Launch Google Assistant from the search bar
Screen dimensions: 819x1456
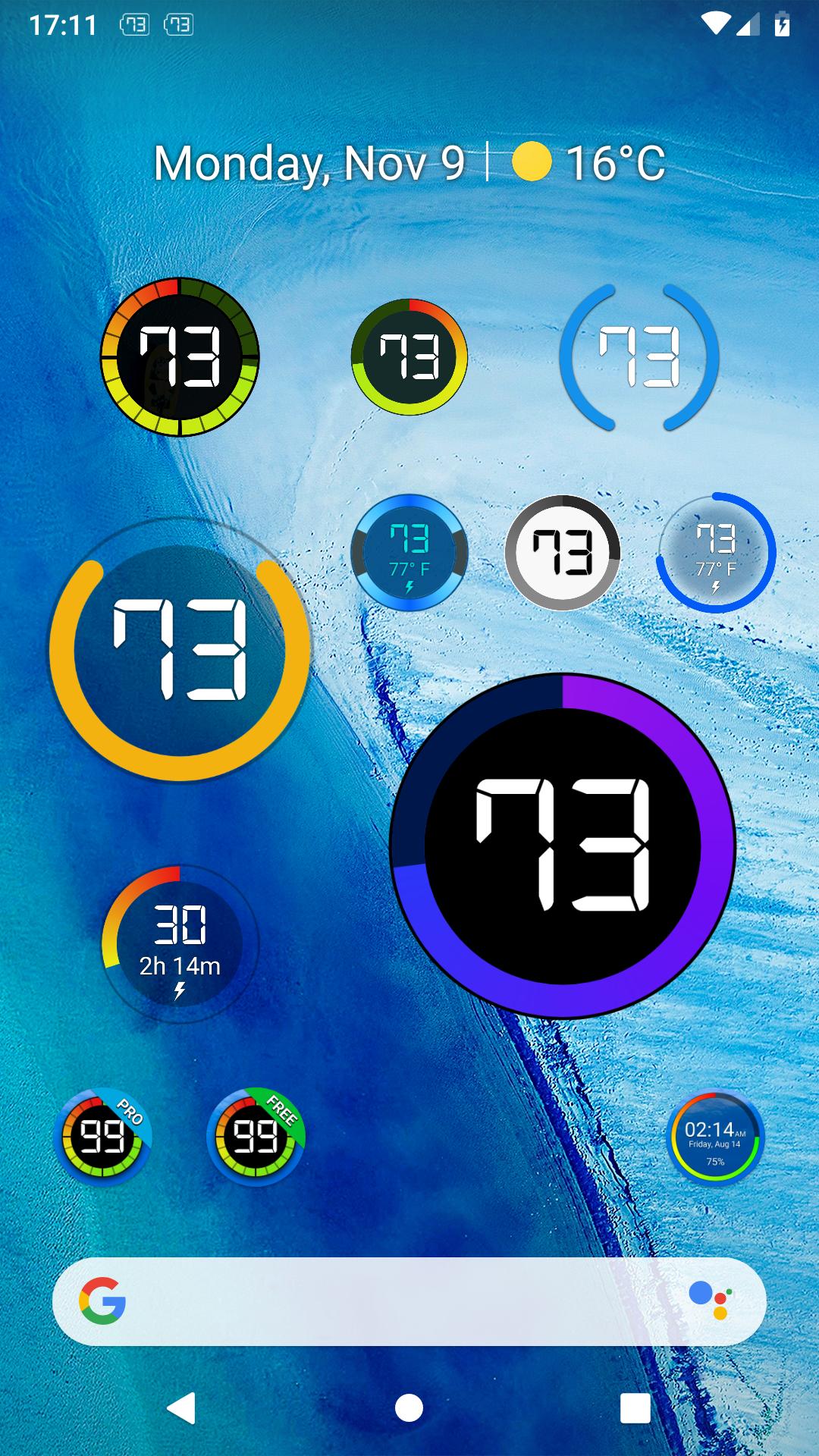click(711, 1300)
